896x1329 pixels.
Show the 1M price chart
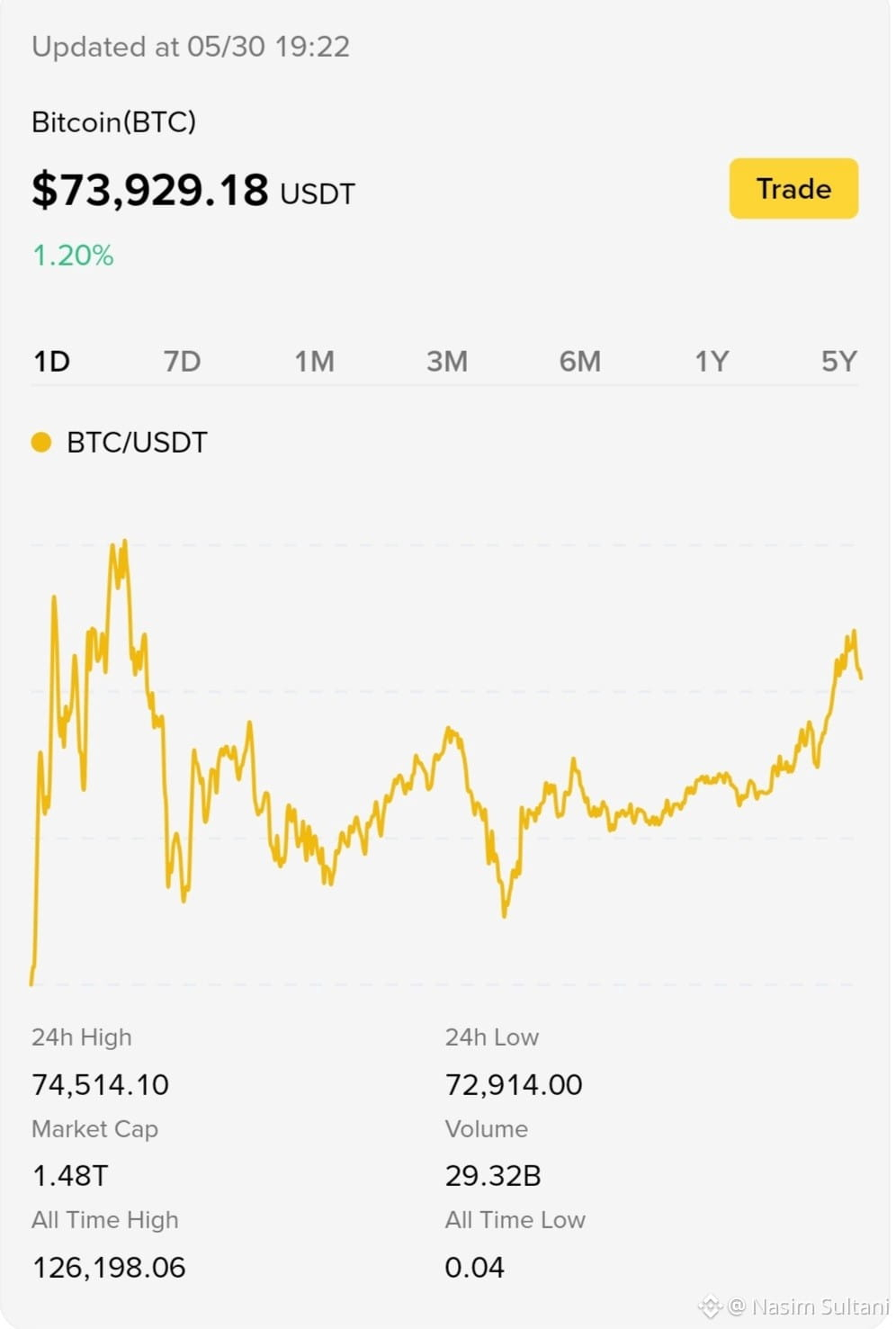click(314, 362)
